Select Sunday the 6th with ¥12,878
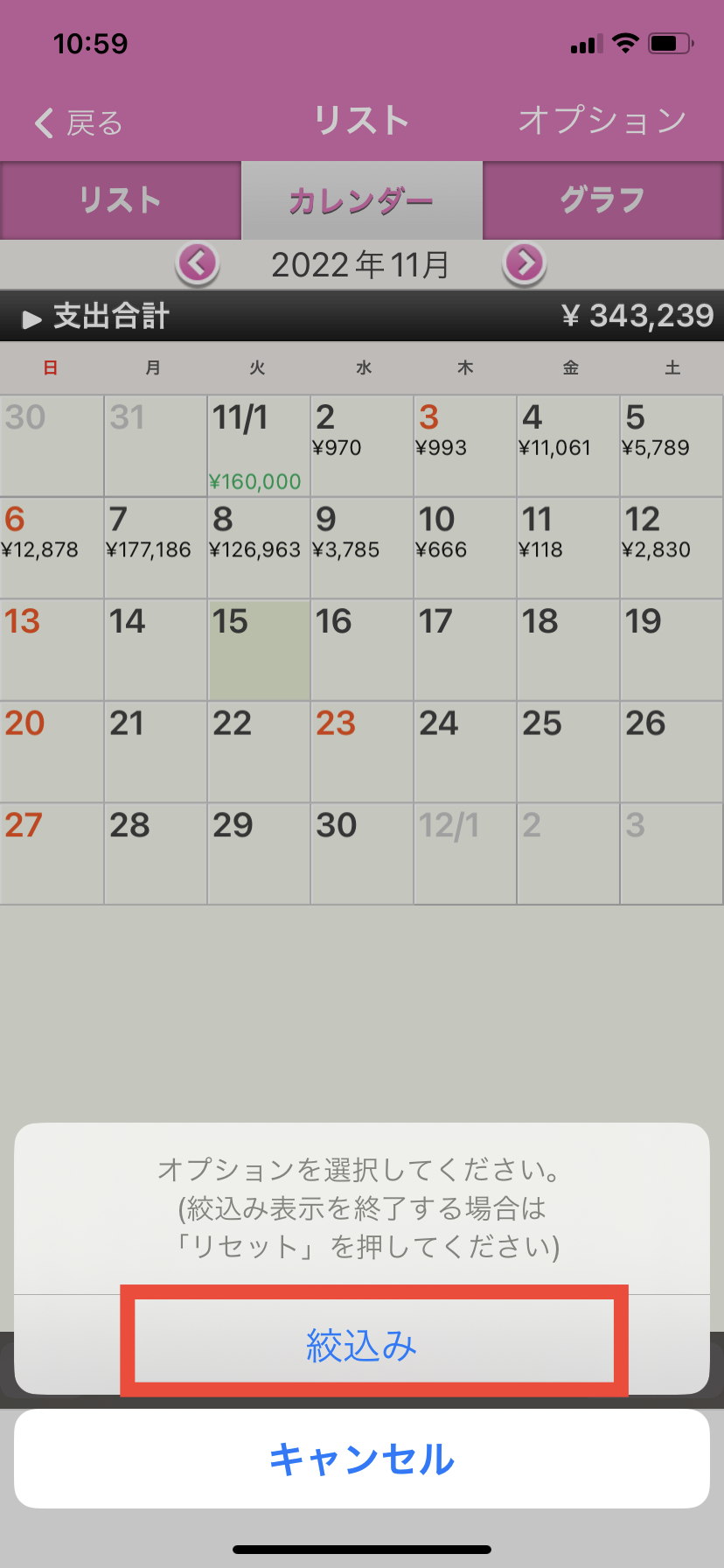 (x=52, y=548)
